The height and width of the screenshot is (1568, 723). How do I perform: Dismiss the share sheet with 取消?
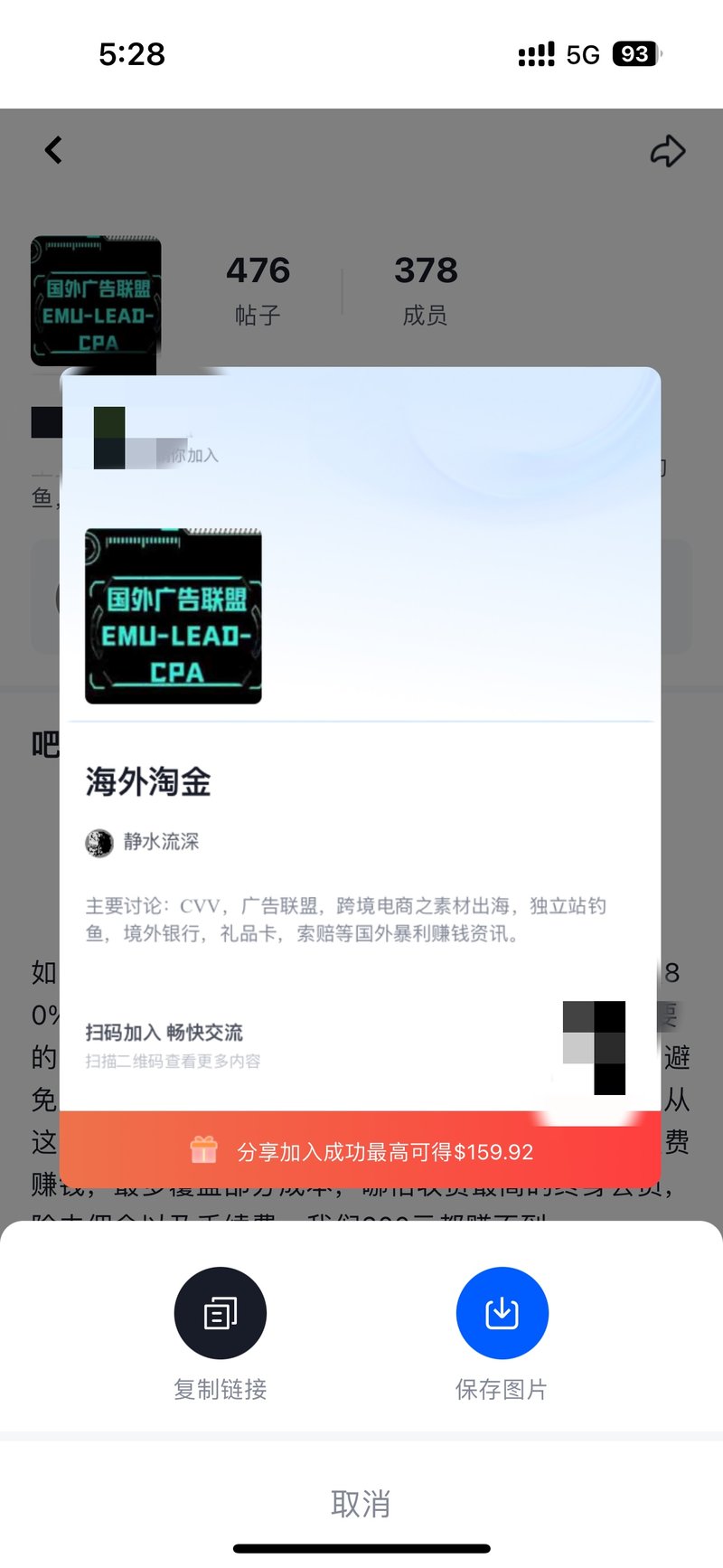pyautogui.click(x=361, y=1504)
